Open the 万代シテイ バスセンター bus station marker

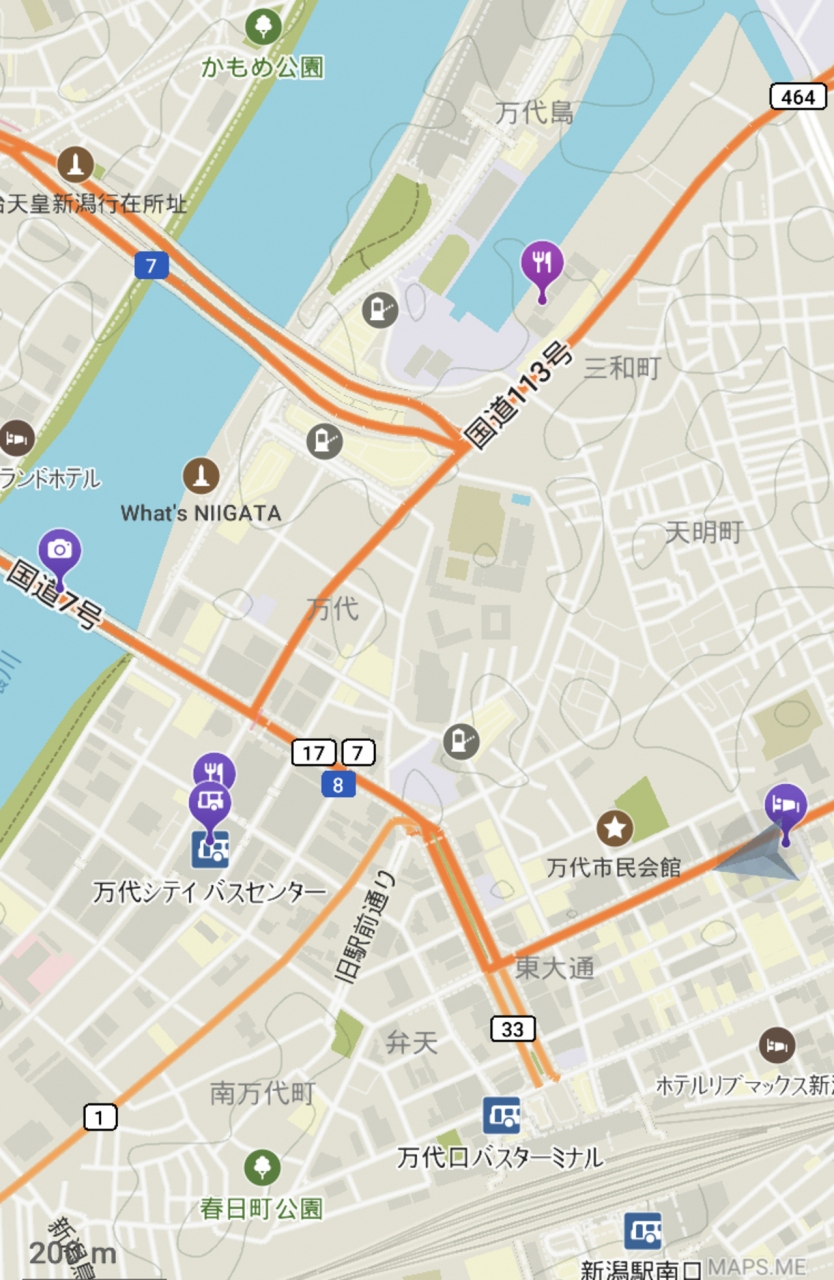coord(211,849)
